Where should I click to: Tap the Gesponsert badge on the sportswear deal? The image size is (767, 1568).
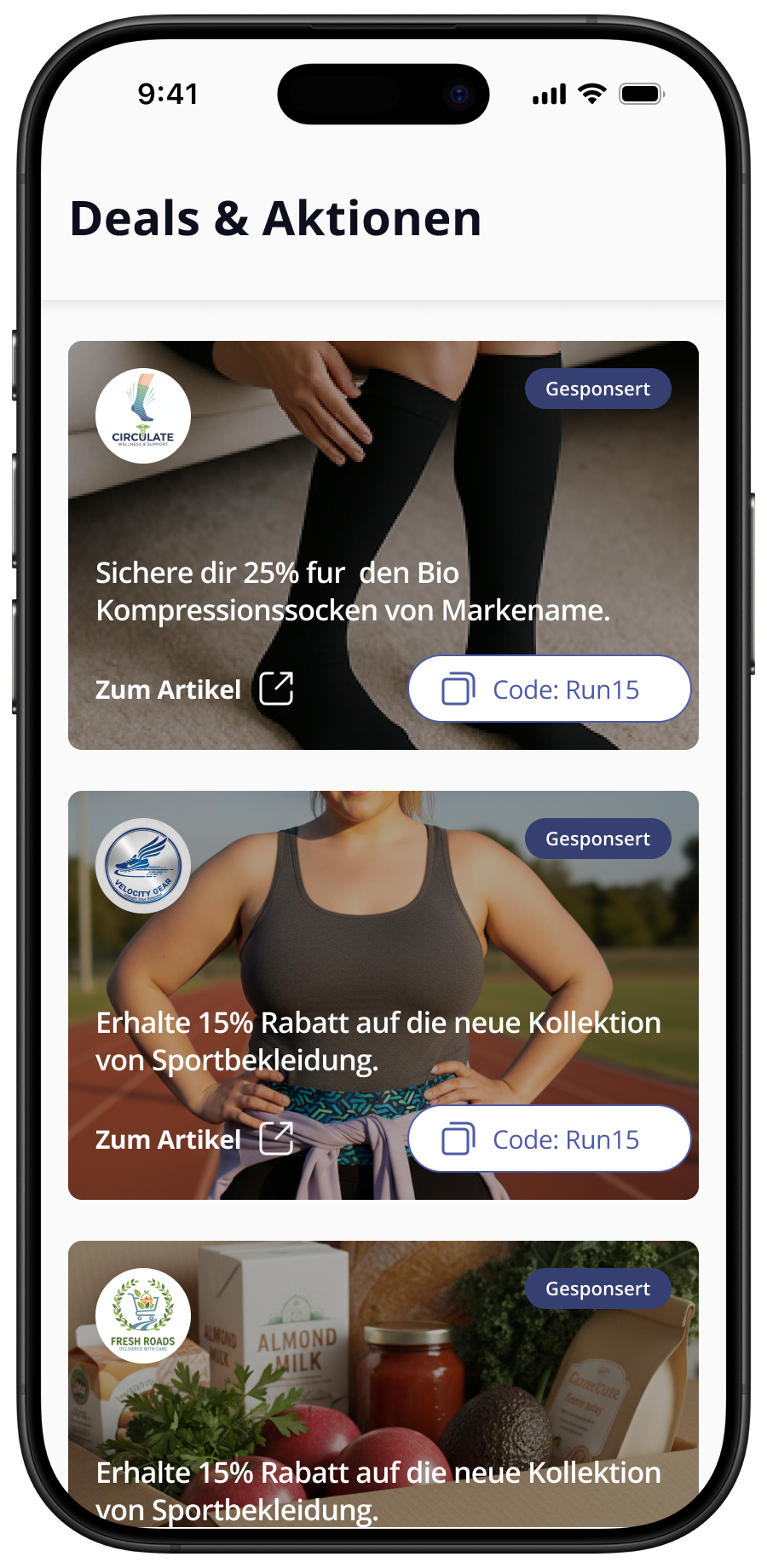point(598,839)
